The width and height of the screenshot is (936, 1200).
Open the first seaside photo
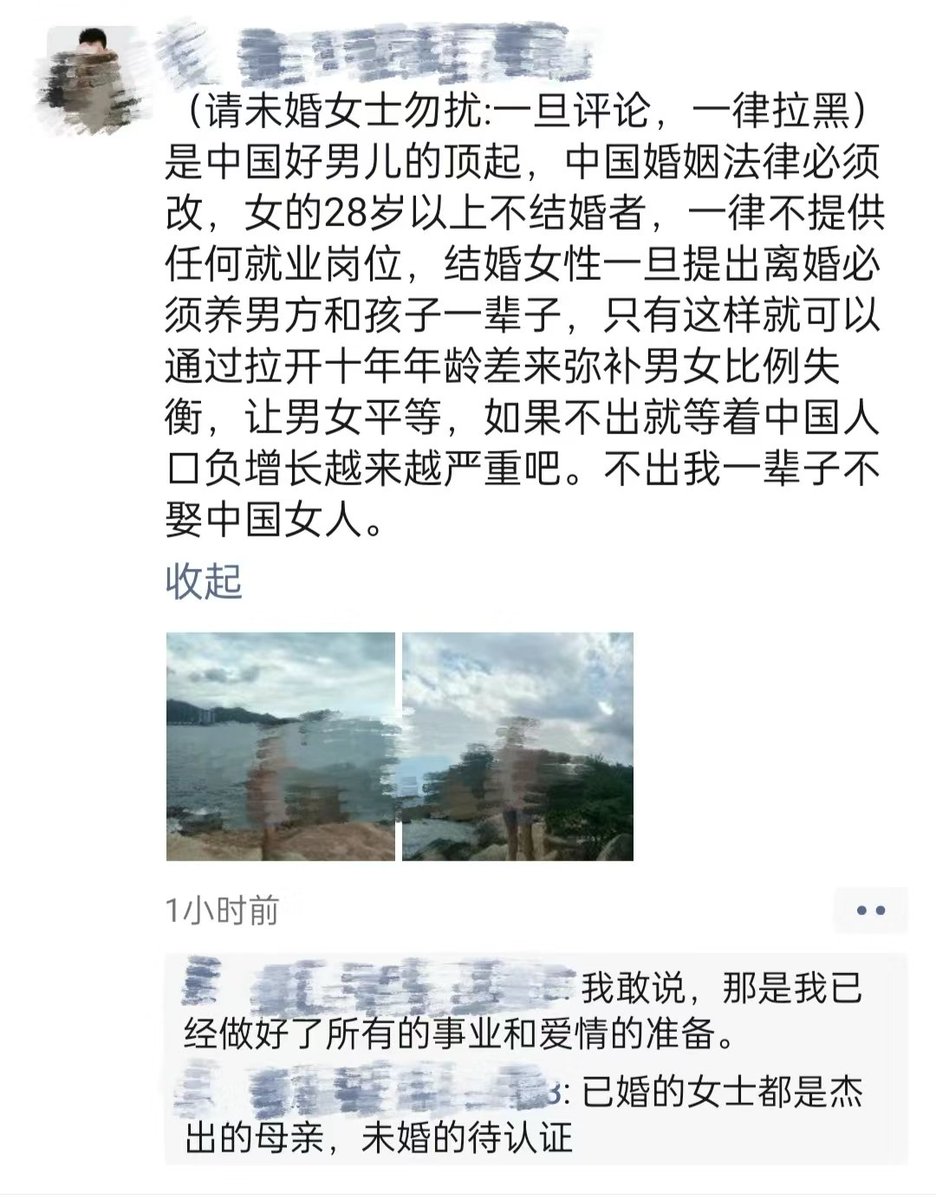(280, 746)
